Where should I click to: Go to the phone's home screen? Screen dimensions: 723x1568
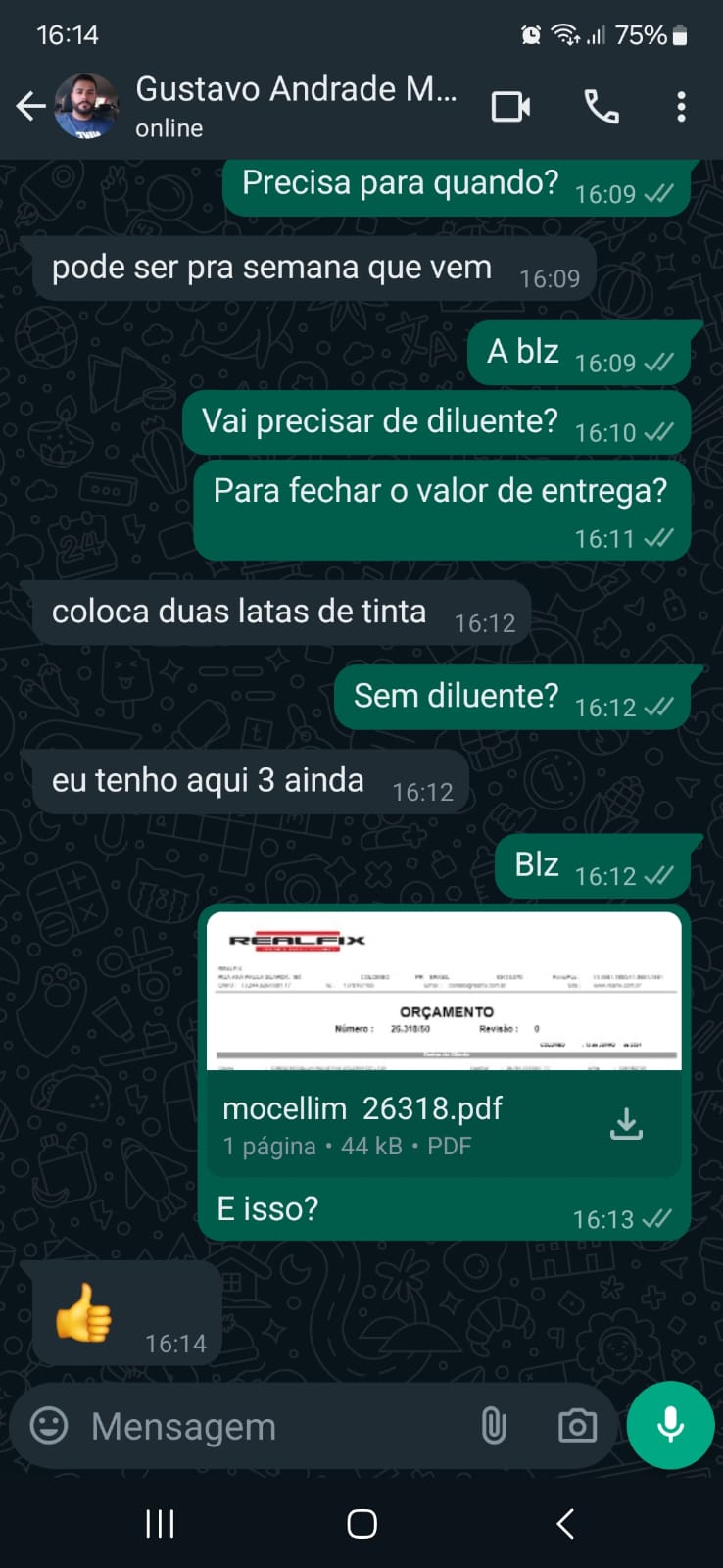pos(361,1523)
